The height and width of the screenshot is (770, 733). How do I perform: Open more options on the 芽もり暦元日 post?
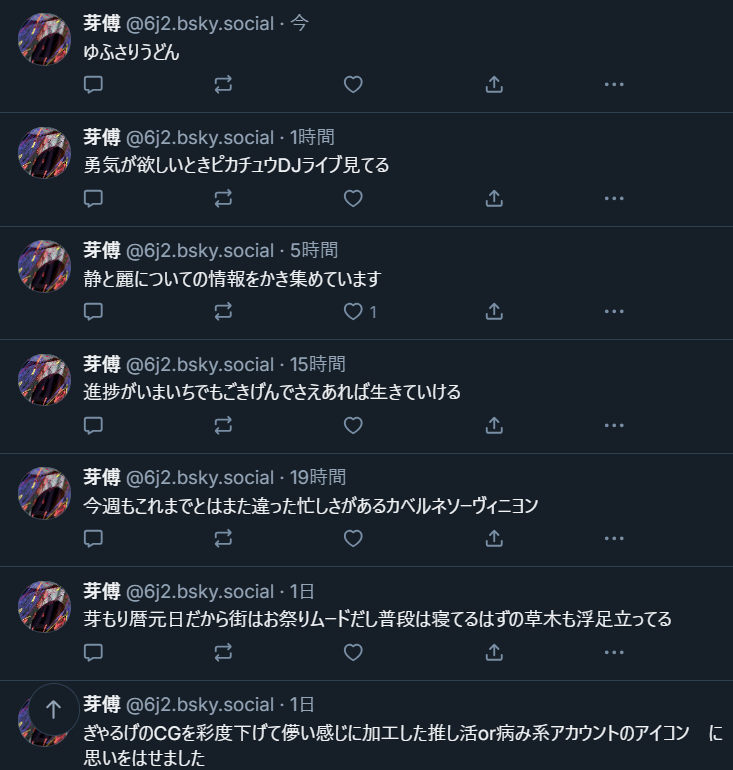[x=614, y=653]
